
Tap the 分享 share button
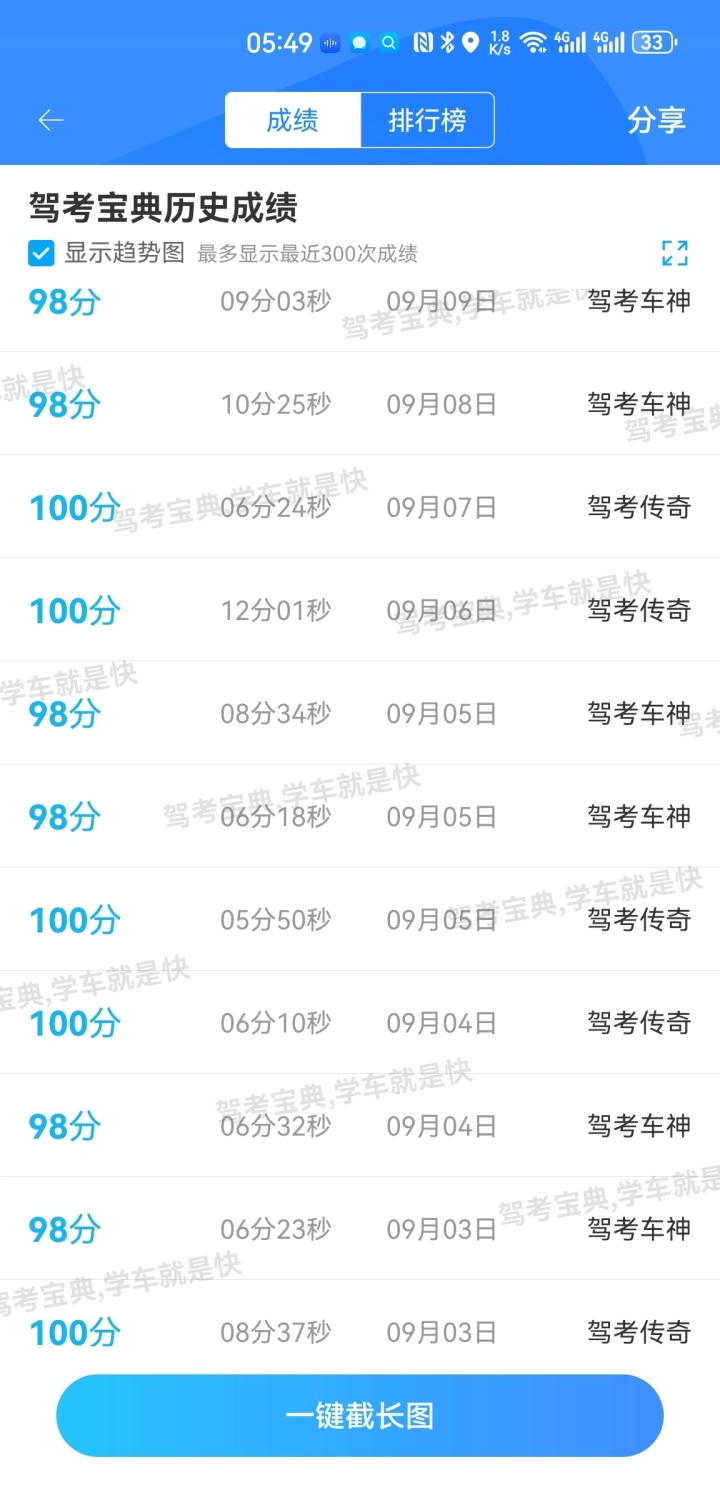click(656, 120)
